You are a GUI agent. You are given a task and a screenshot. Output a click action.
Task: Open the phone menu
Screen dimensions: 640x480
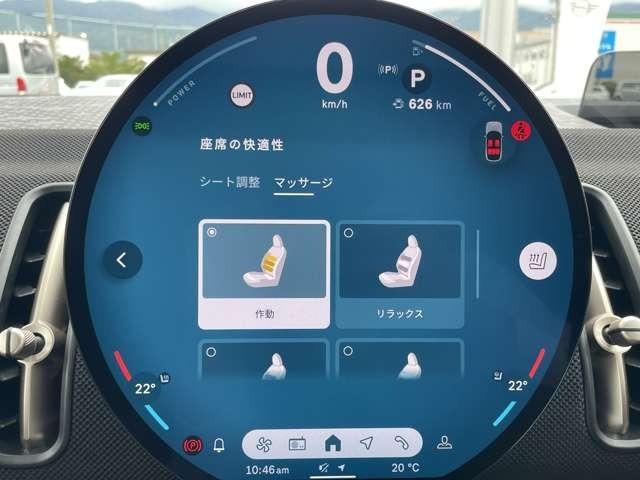[401, 443]
